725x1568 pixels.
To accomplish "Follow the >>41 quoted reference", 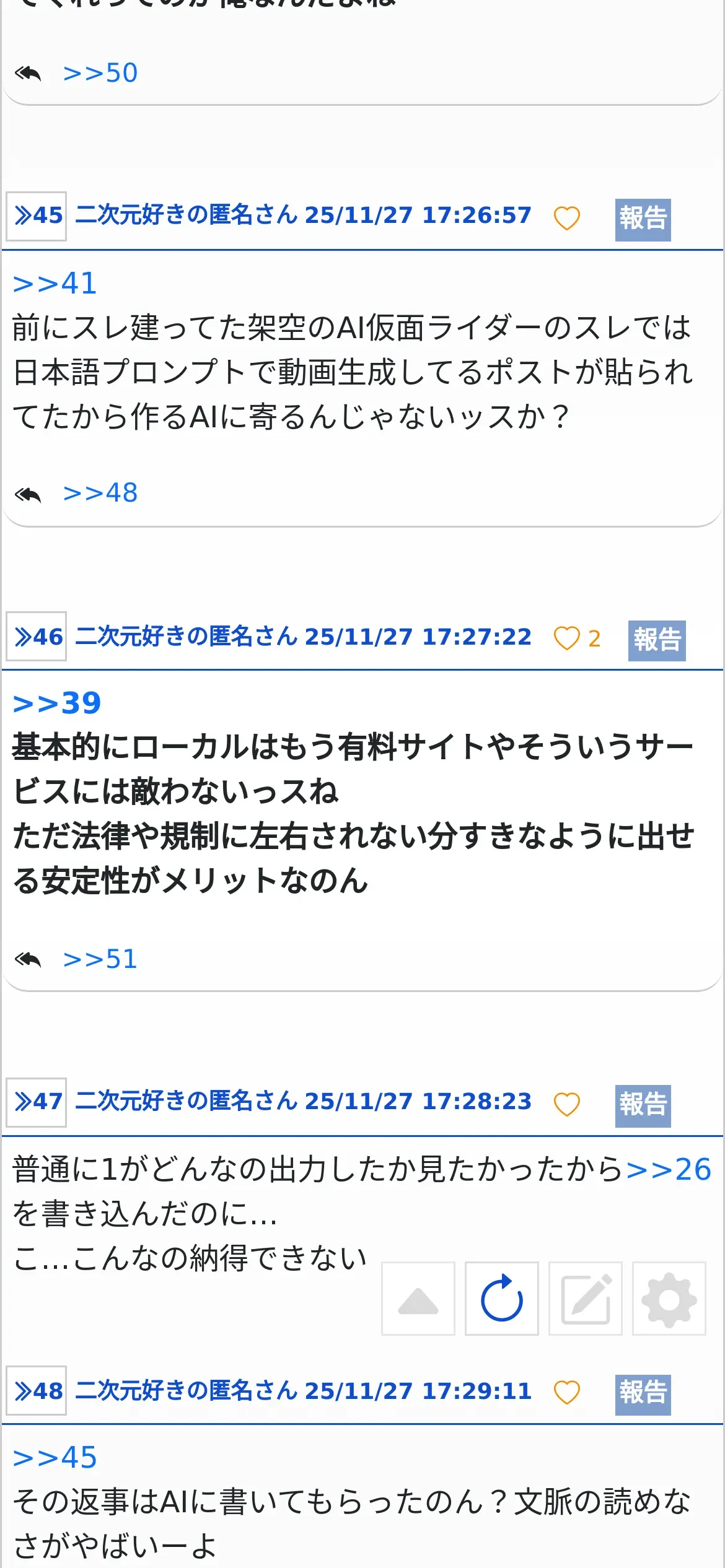I will click(x=55, y=284).
